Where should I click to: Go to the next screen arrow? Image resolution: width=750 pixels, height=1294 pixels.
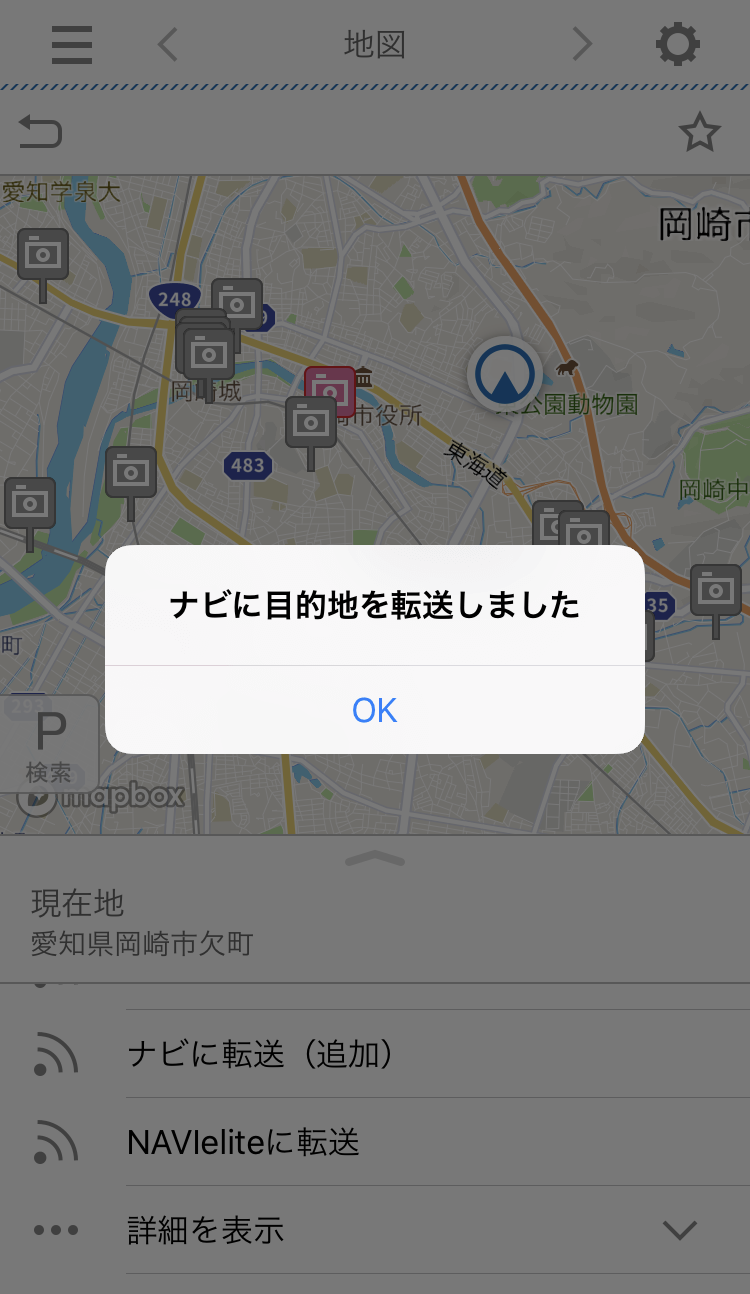point(582,44)
